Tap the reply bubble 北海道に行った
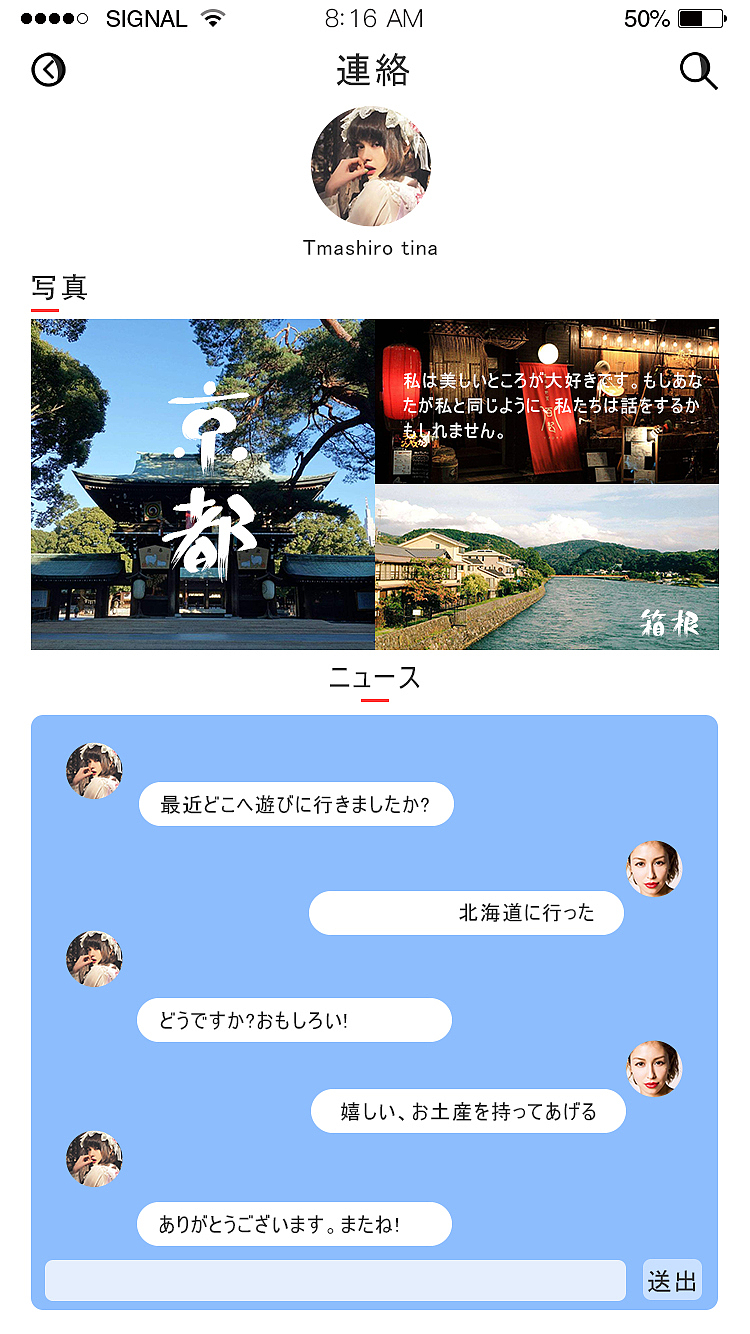The image size is (750, 1334). click(x=465, y=912)
